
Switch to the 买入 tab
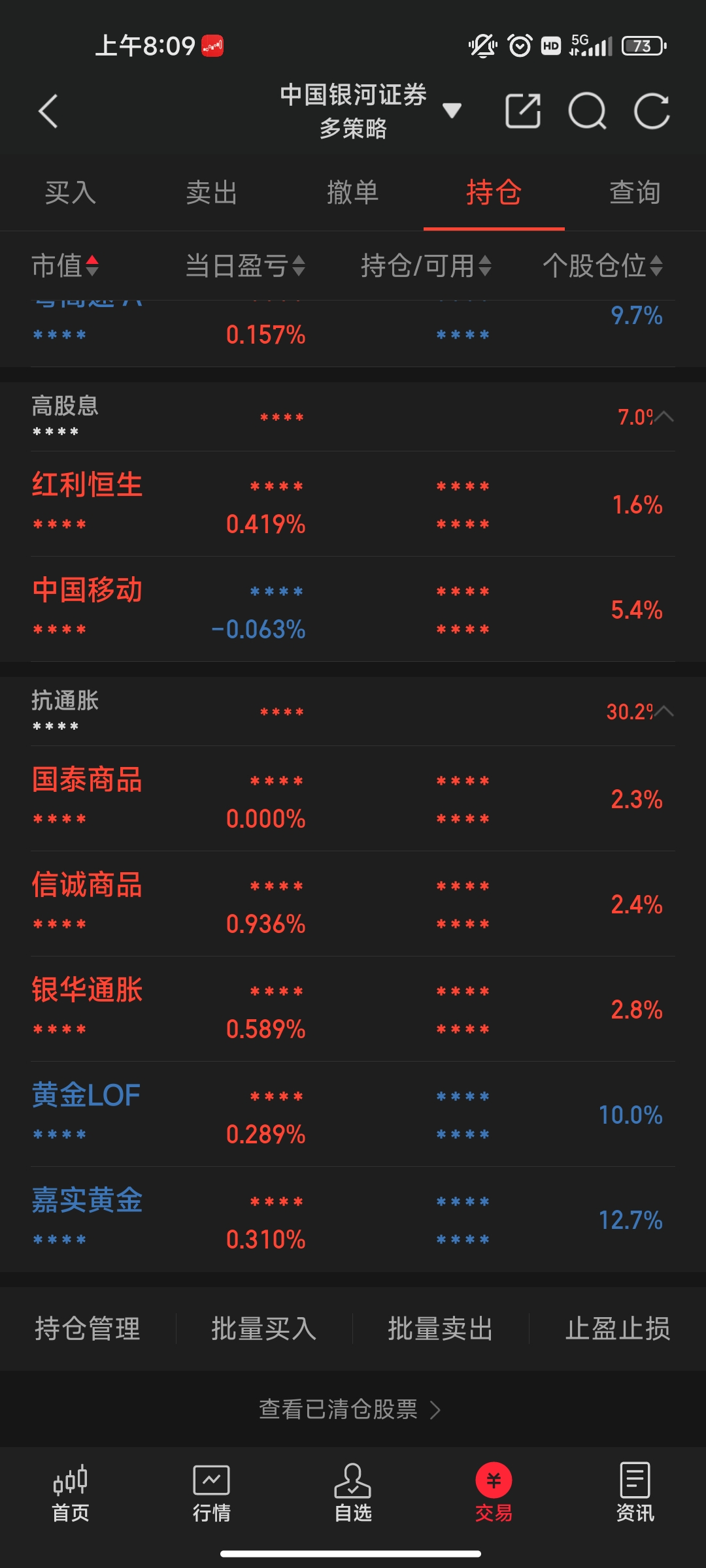[71, 193]
